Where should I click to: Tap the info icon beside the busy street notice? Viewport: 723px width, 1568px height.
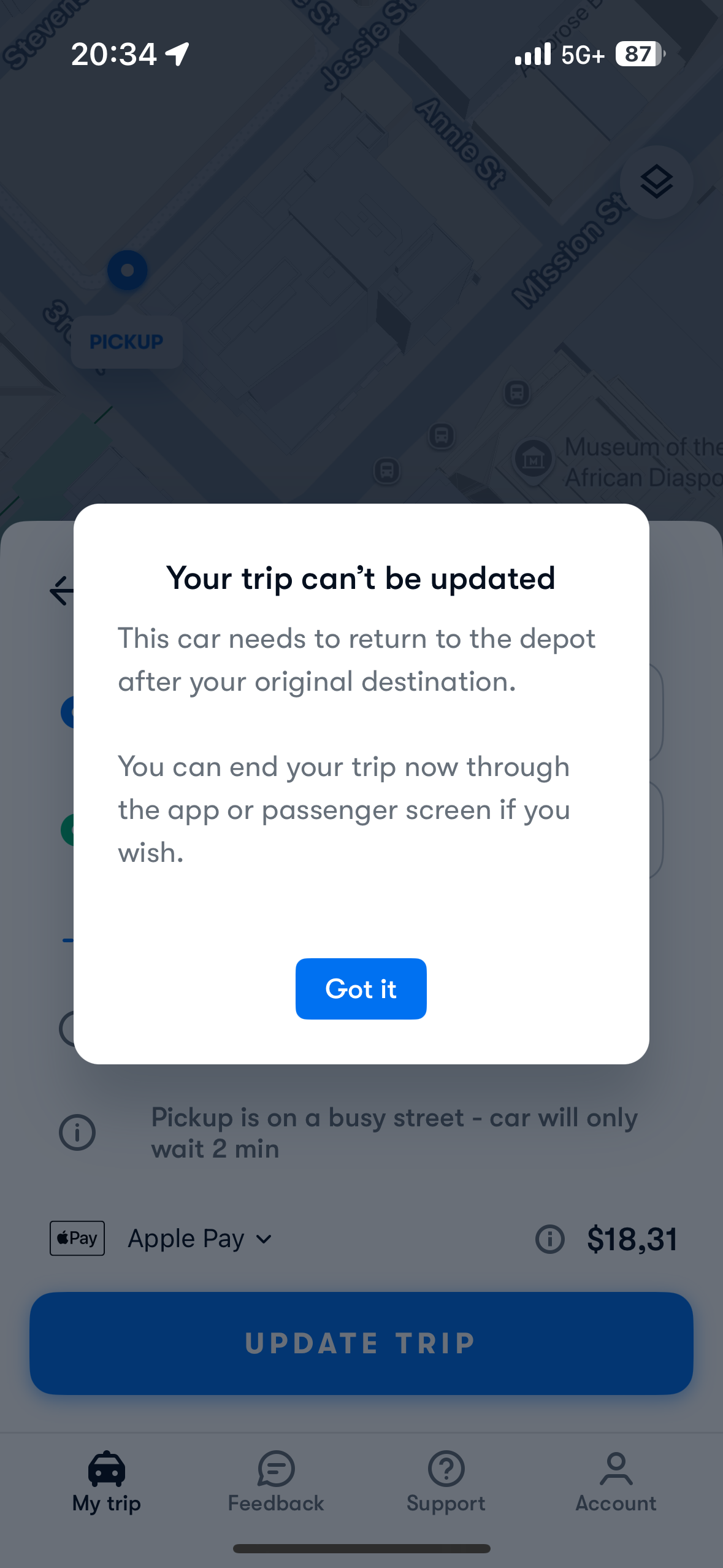pyautogui.click(x=77, y=1132)
